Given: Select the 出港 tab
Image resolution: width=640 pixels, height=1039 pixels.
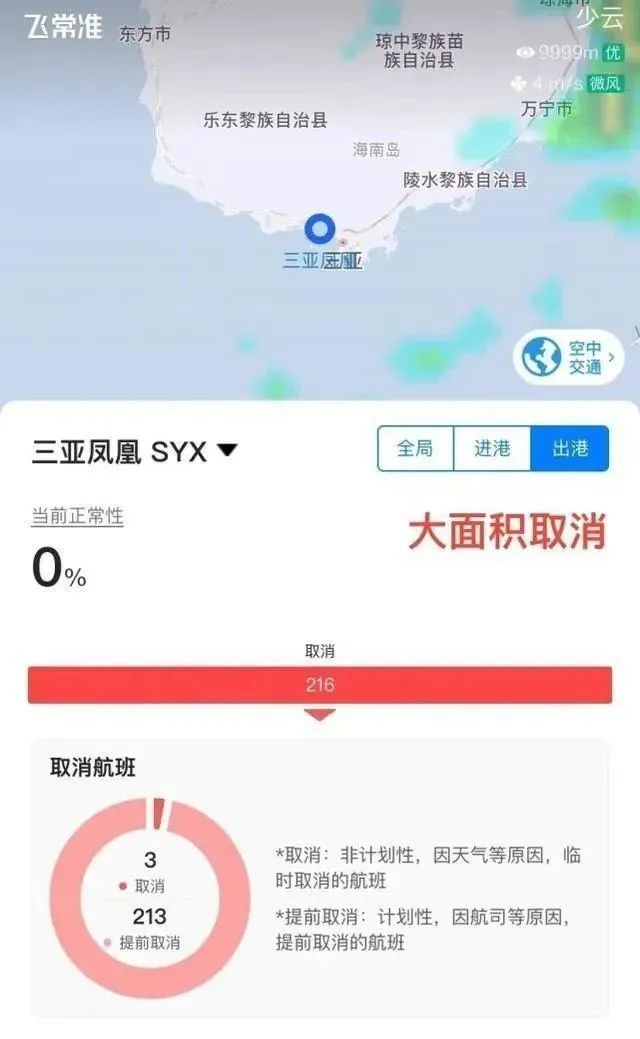Looking at the screenshot, I should tap(570, 448).
